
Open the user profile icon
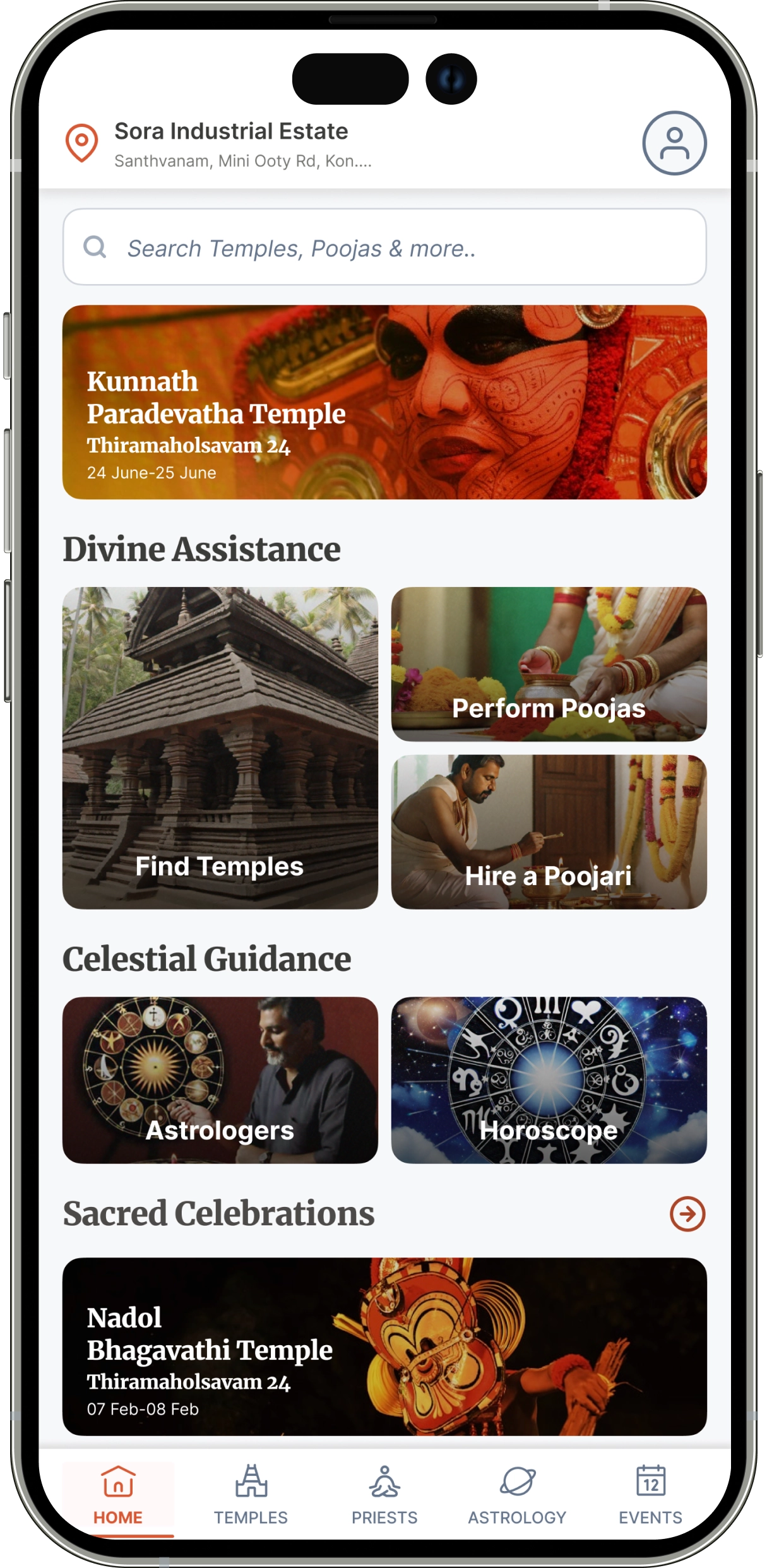tap(674, 143)
